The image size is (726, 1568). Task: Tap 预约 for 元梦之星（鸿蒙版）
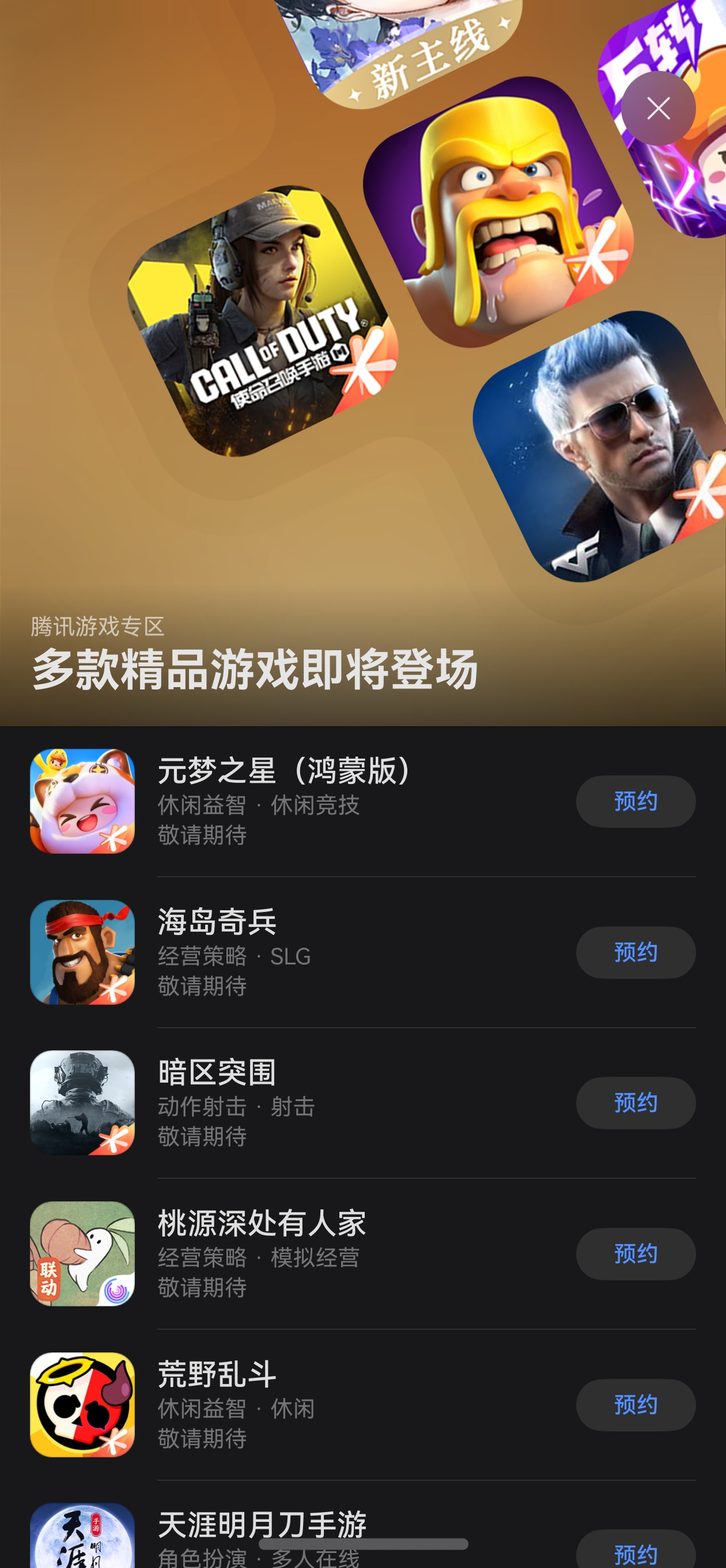click(x=636, y=802)
